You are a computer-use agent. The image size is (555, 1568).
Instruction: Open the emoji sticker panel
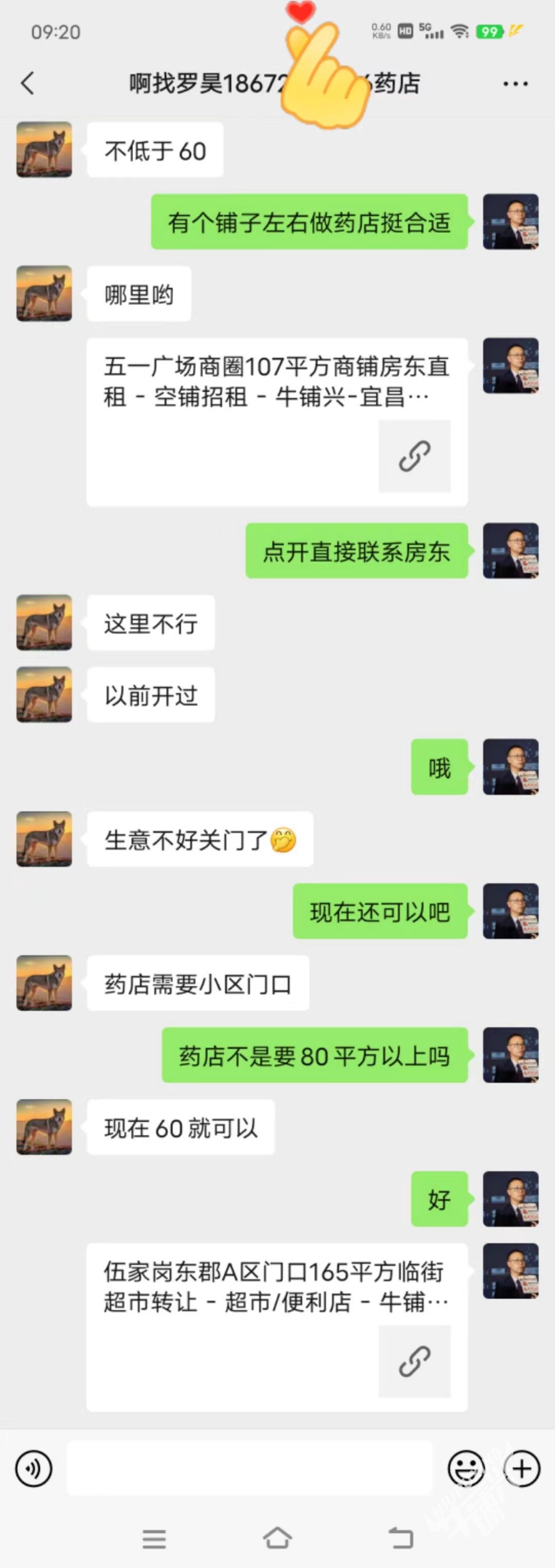(466, 1469)
